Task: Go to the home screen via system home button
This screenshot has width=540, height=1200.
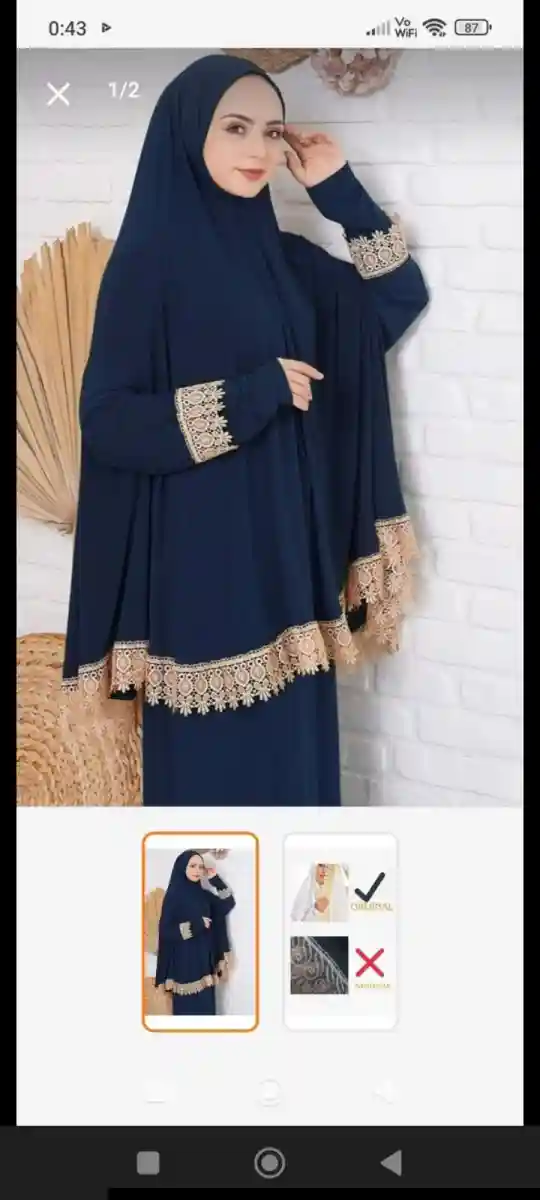Action: coord(269,1162)
